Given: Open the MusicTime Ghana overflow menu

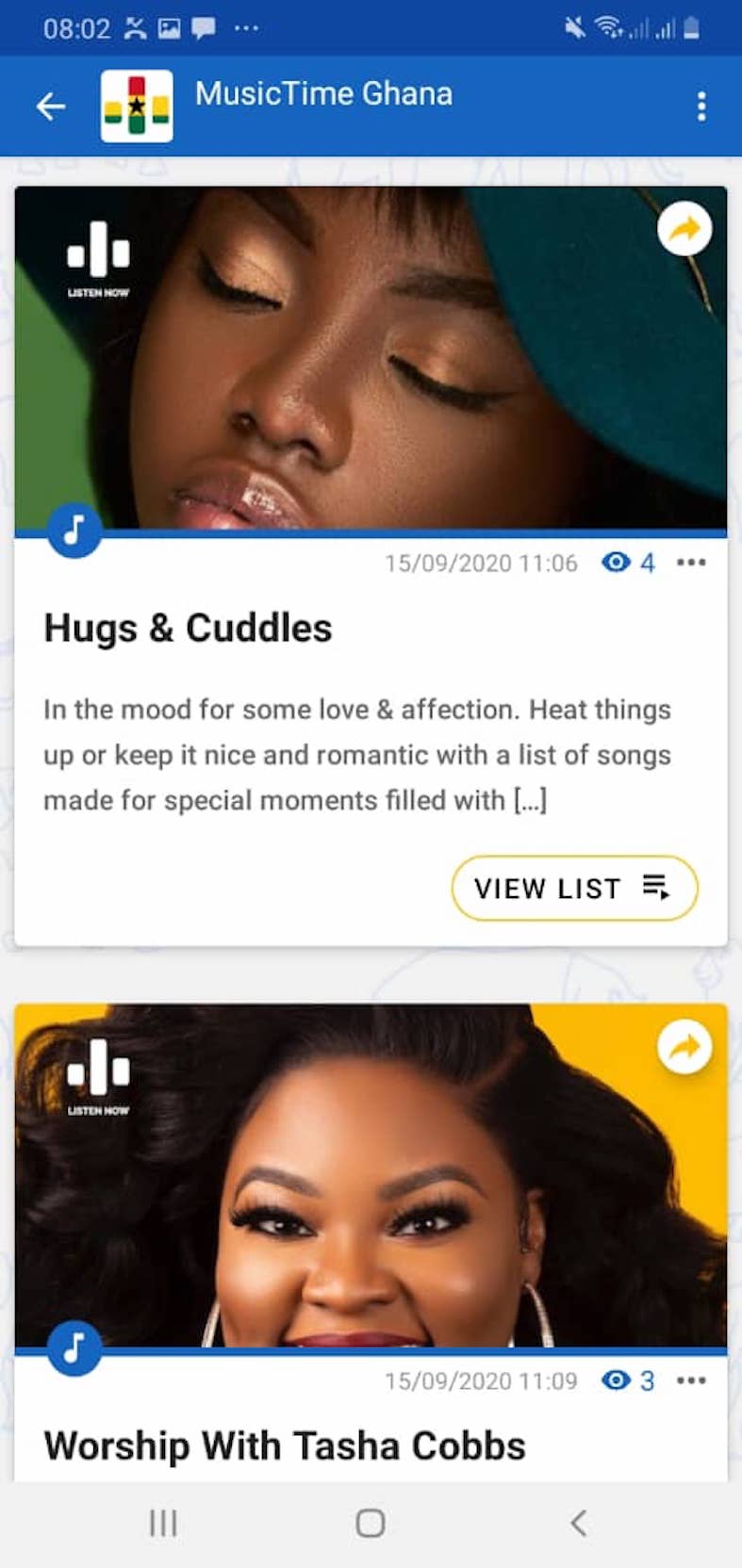Looking at the screenshot, I should tap(701, 106).
